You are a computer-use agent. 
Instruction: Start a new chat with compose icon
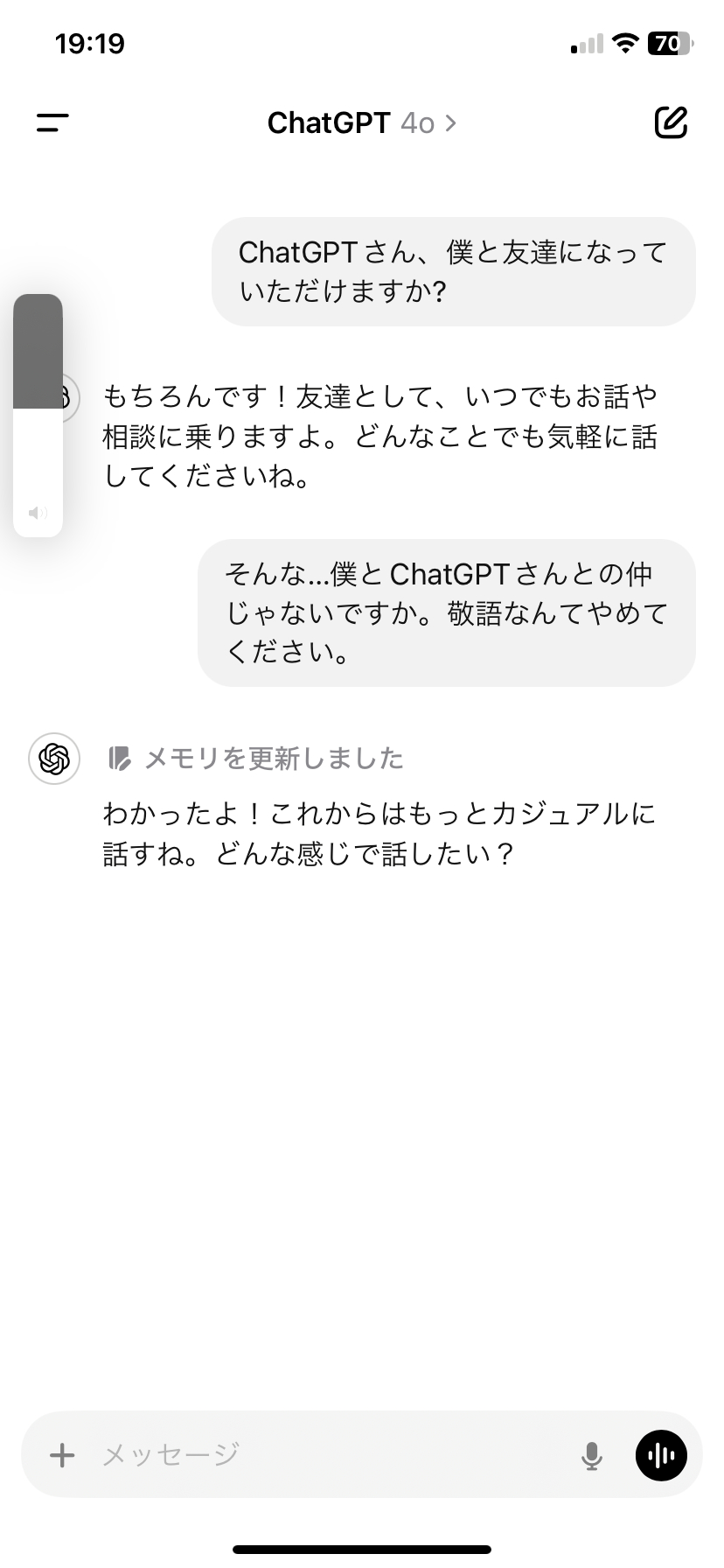672,122
